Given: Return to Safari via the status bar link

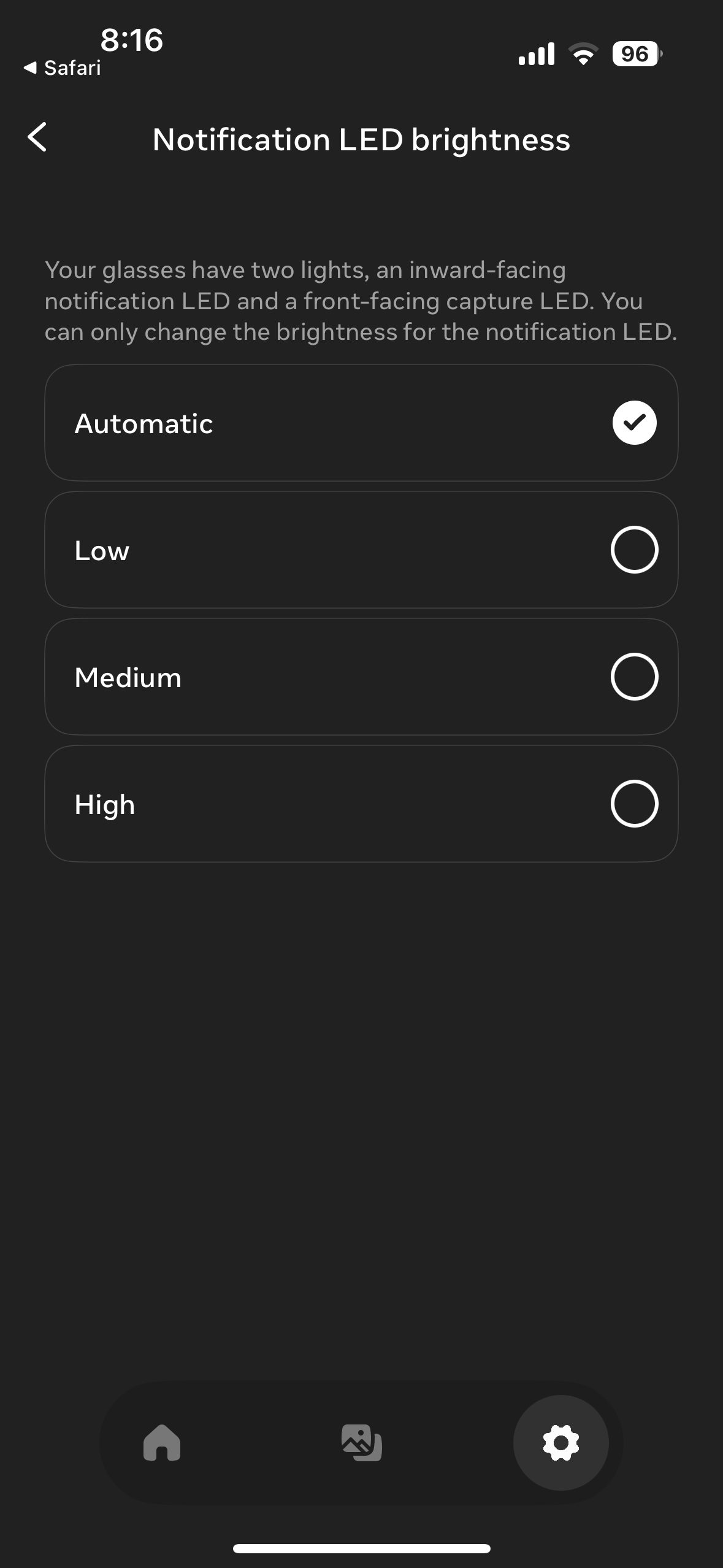Looking at the screenshot, I should (x=61, y=67).
